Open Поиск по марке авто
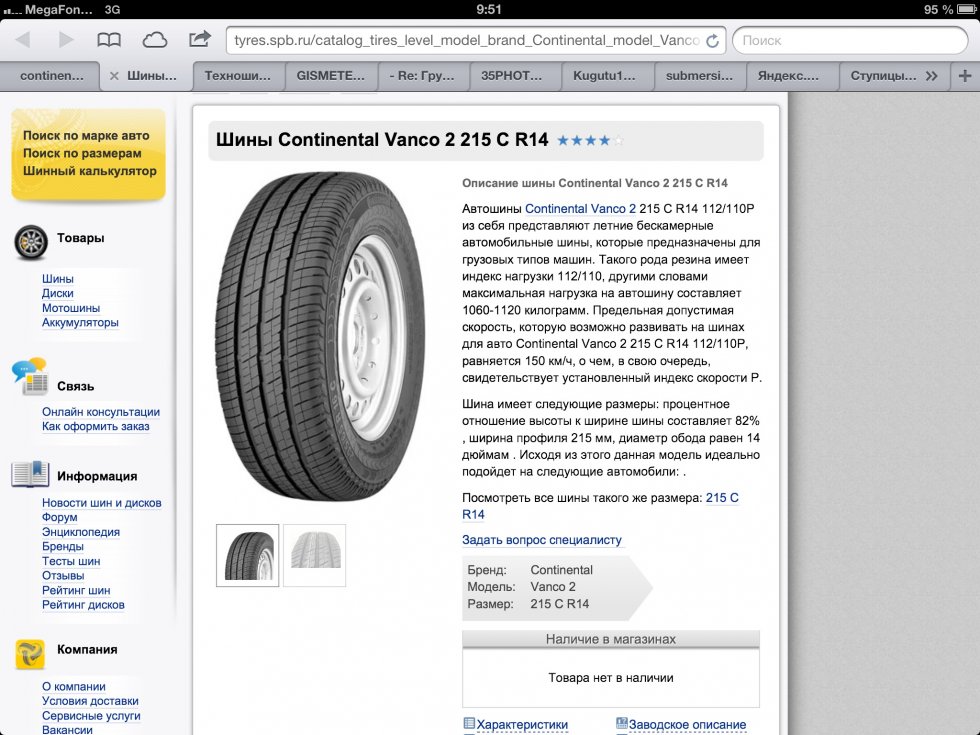The height and width of the screenshot is (735, 980). (86, 136)
